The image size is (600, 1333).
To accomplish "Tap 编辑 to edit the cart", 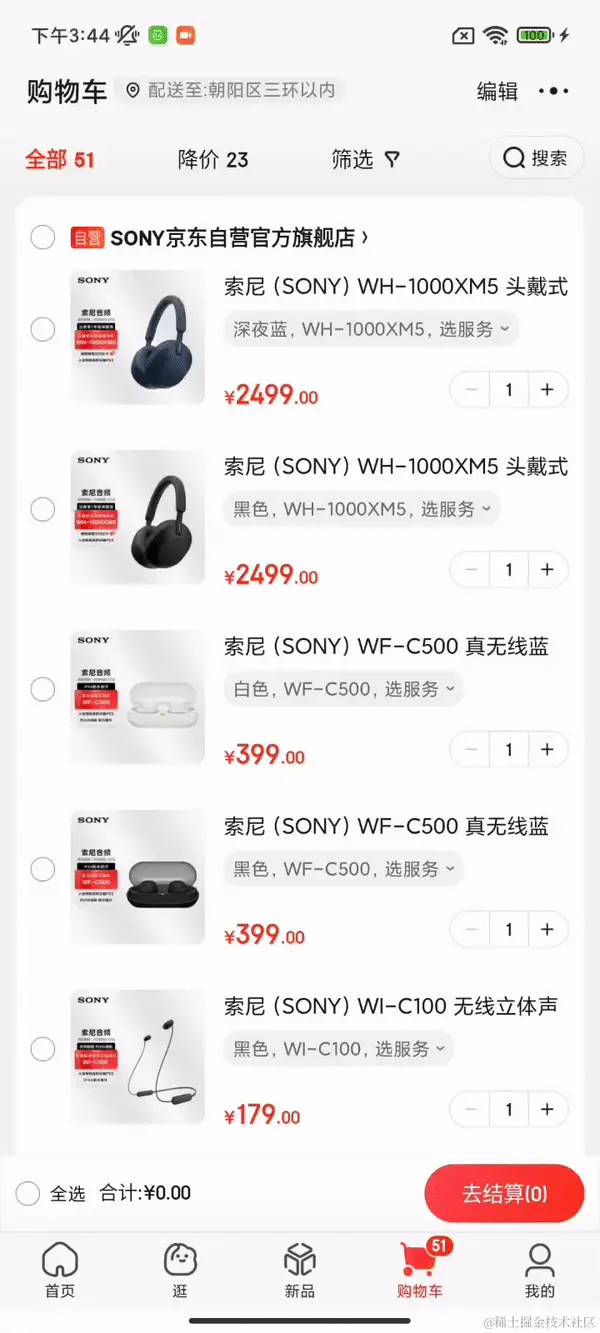I will 497,92.
